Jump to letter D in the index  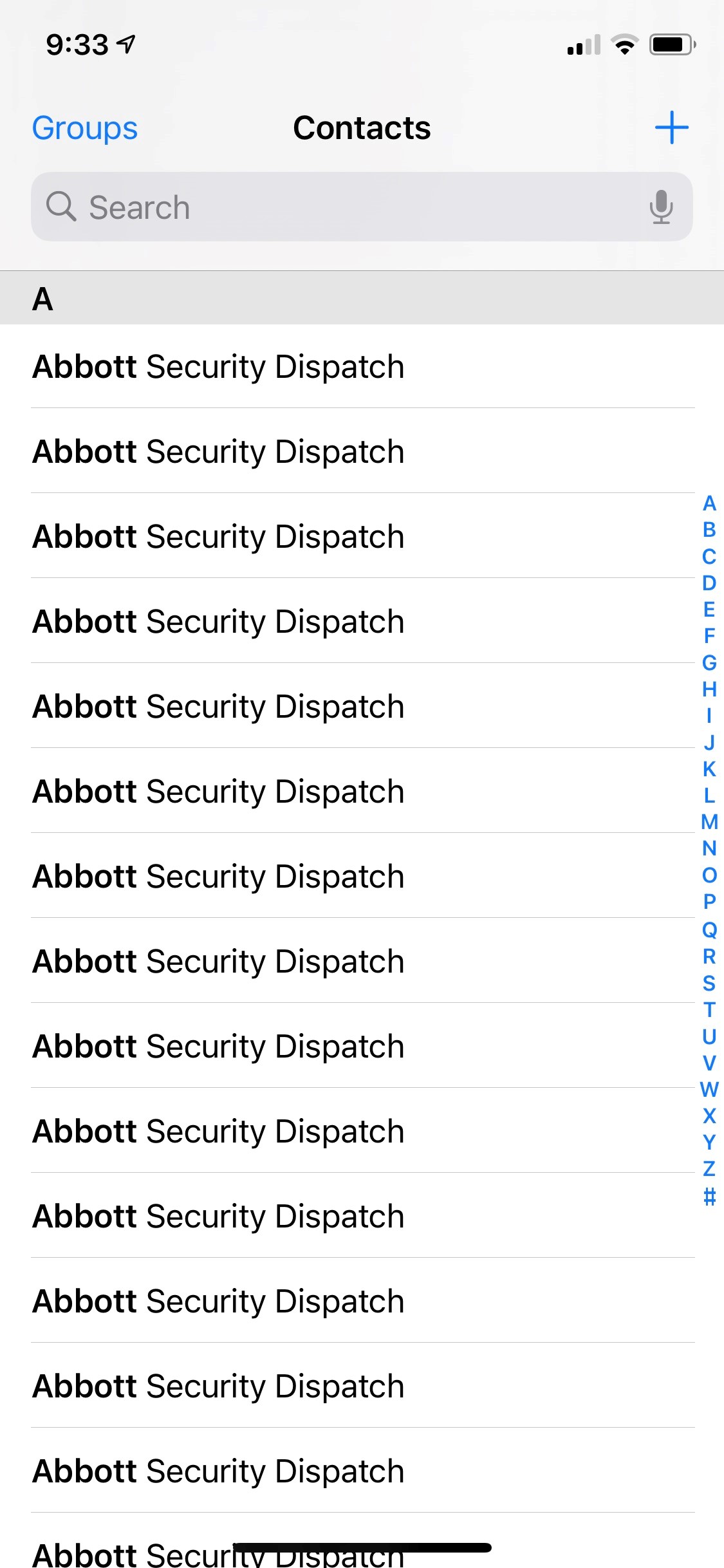tap(709, 583)
